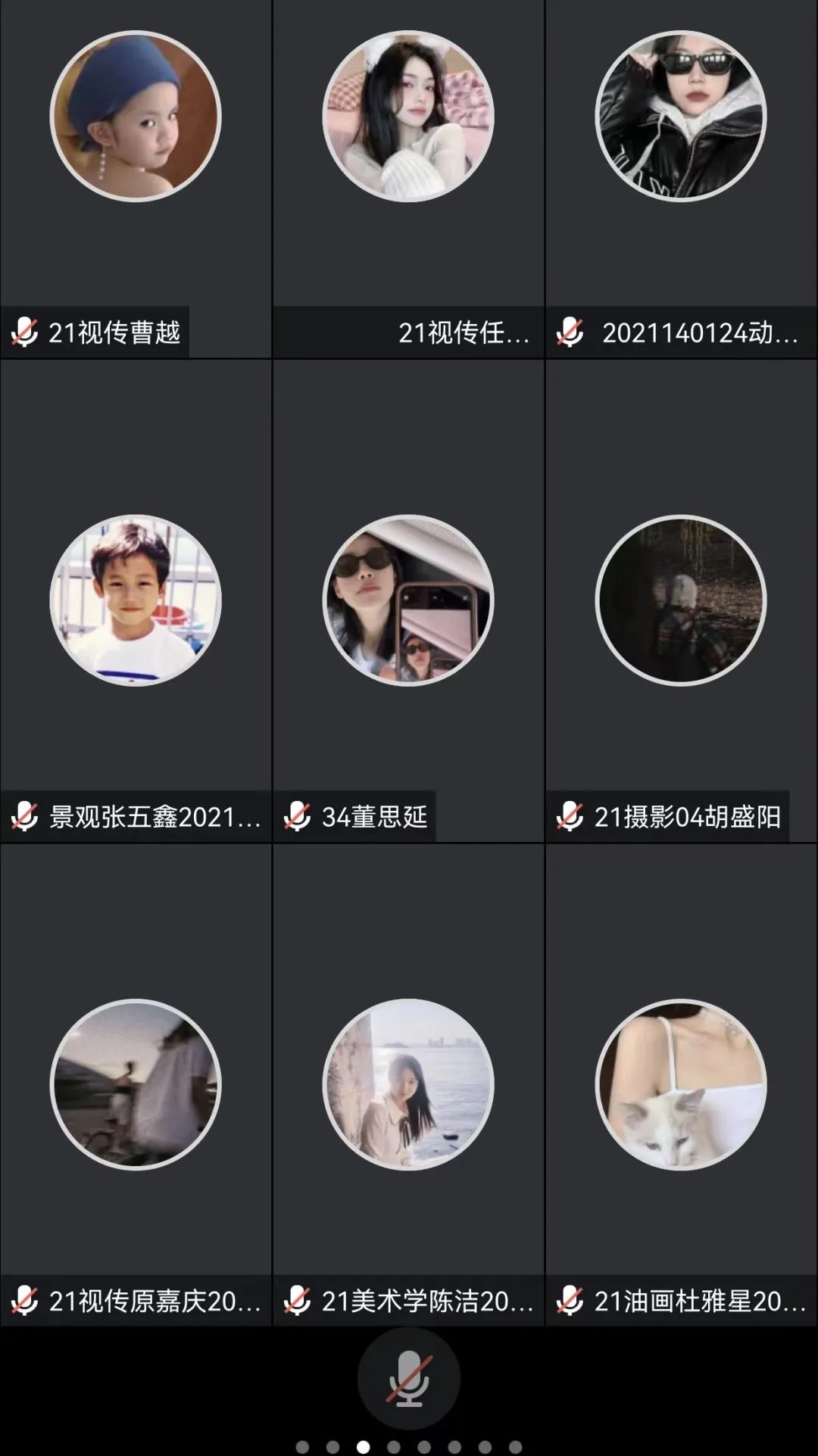Select the 21油画杜雅星20... tile
The image size is (818, 1456).
pyautogui.click(x=681, y=1084)
